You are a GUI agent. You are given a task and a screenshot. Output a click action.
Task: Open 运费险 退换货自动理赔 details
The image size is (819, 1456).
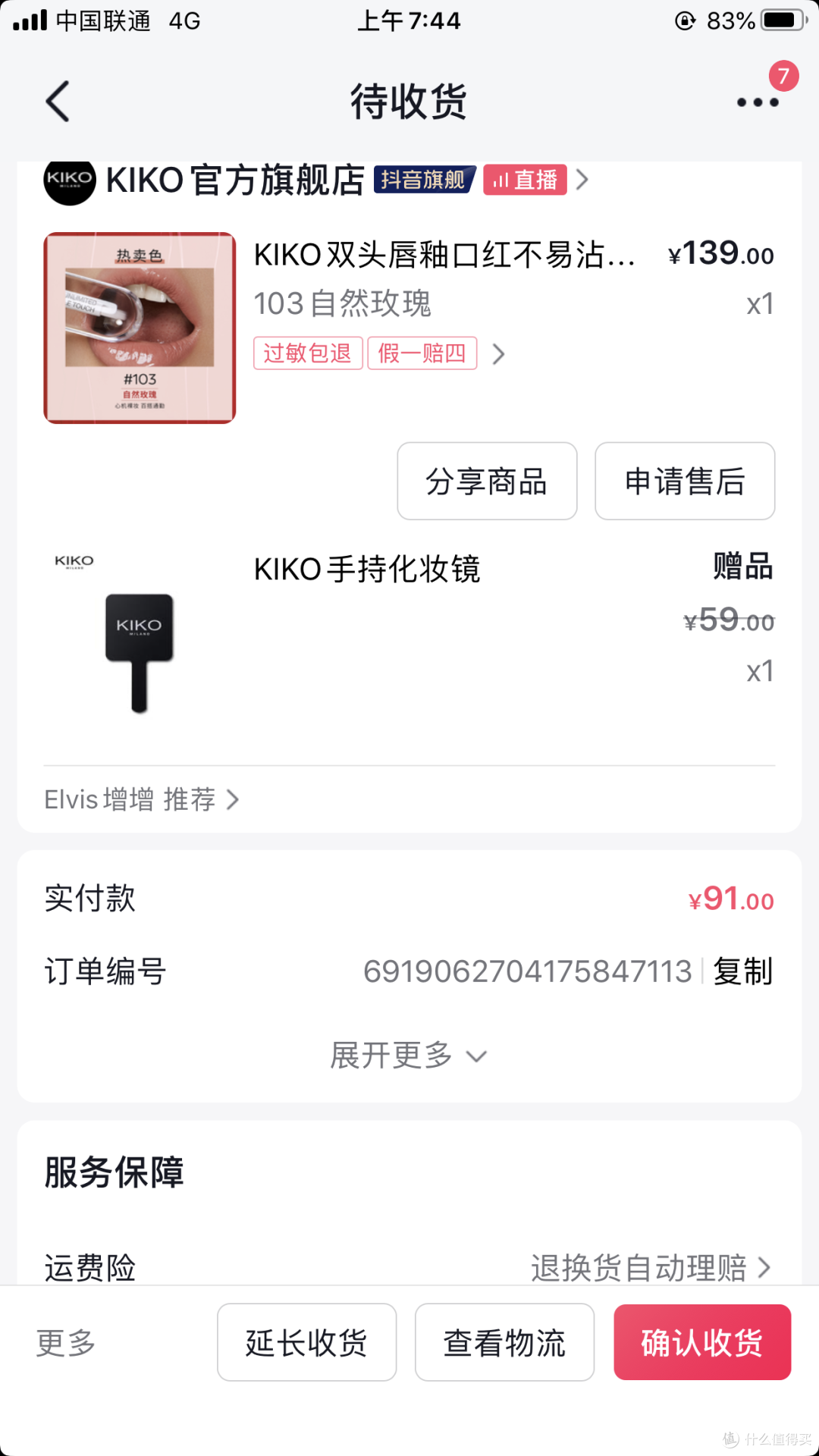(650, 1267)
